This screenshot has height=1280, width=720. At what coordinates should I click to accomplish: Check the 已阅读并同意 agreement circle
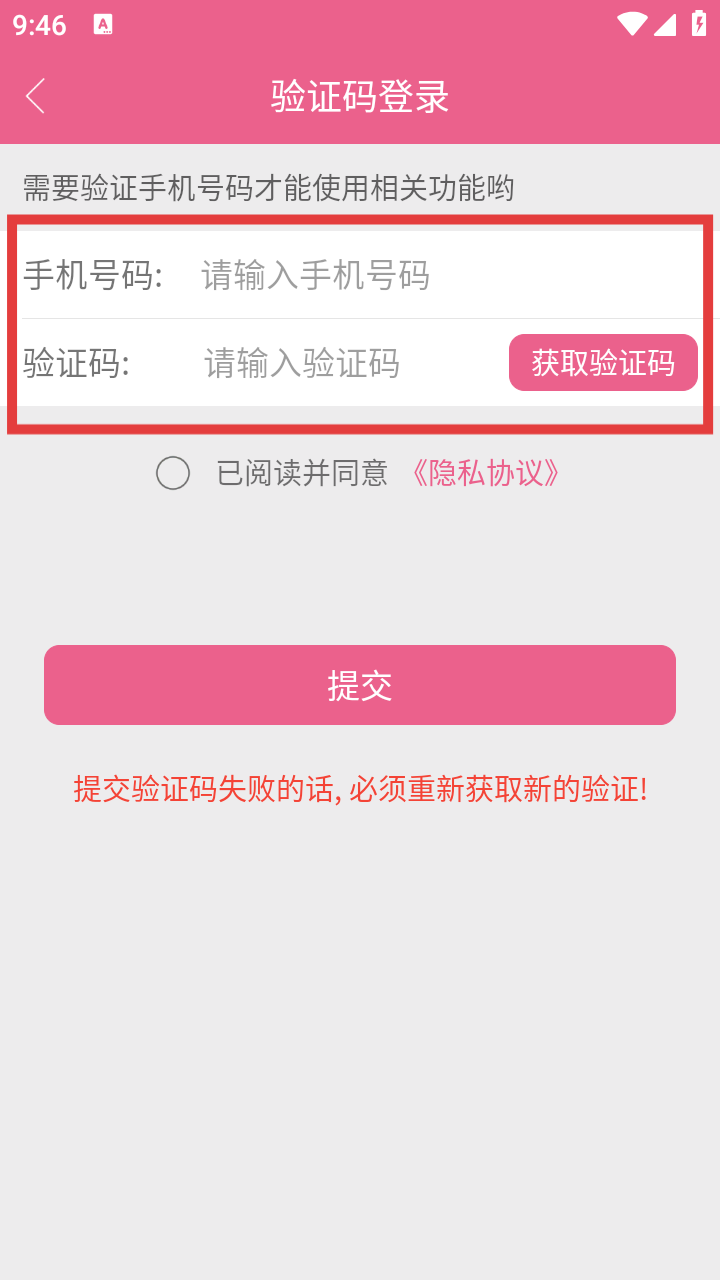point(173,473)
